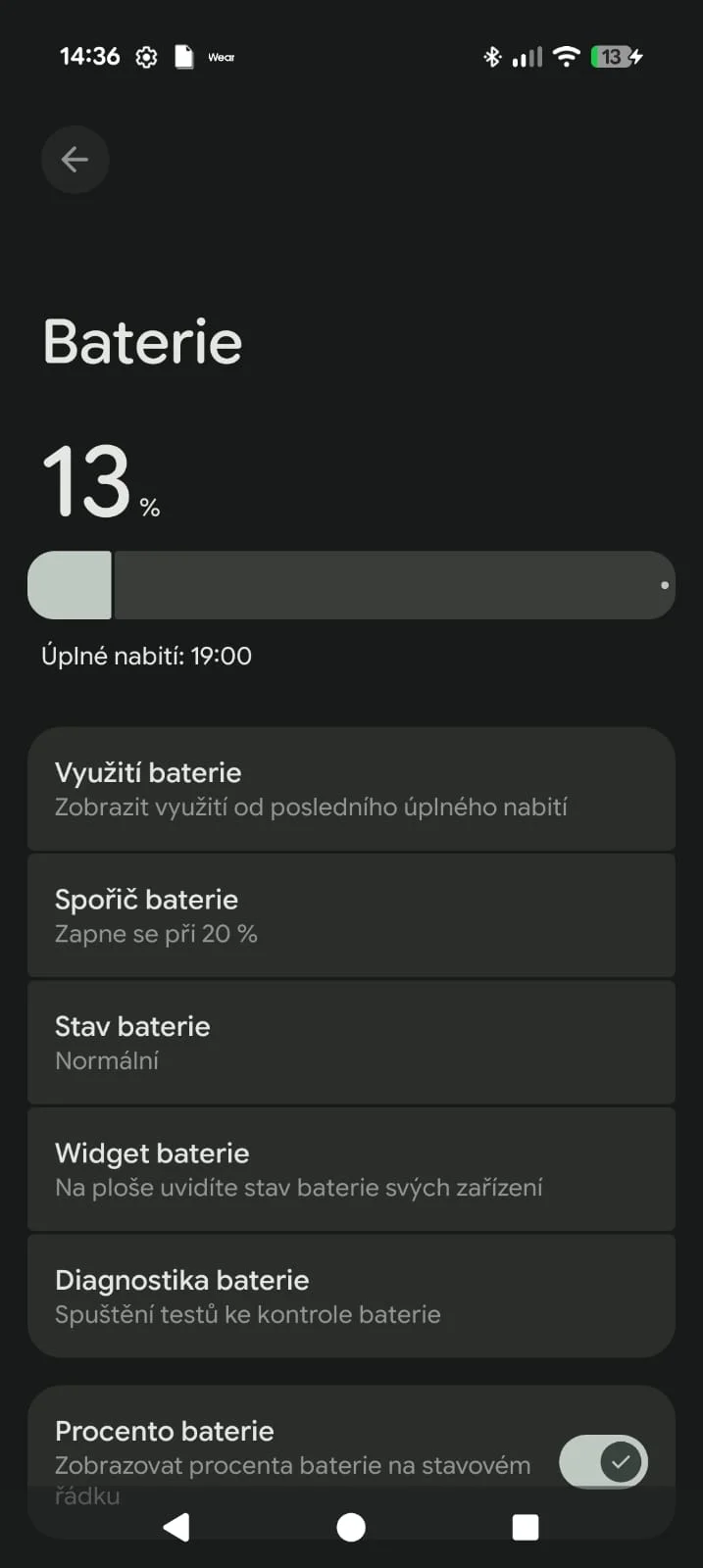
Task: Tap the system home button
Action: pyautogui.click(x=351, y=1527)
